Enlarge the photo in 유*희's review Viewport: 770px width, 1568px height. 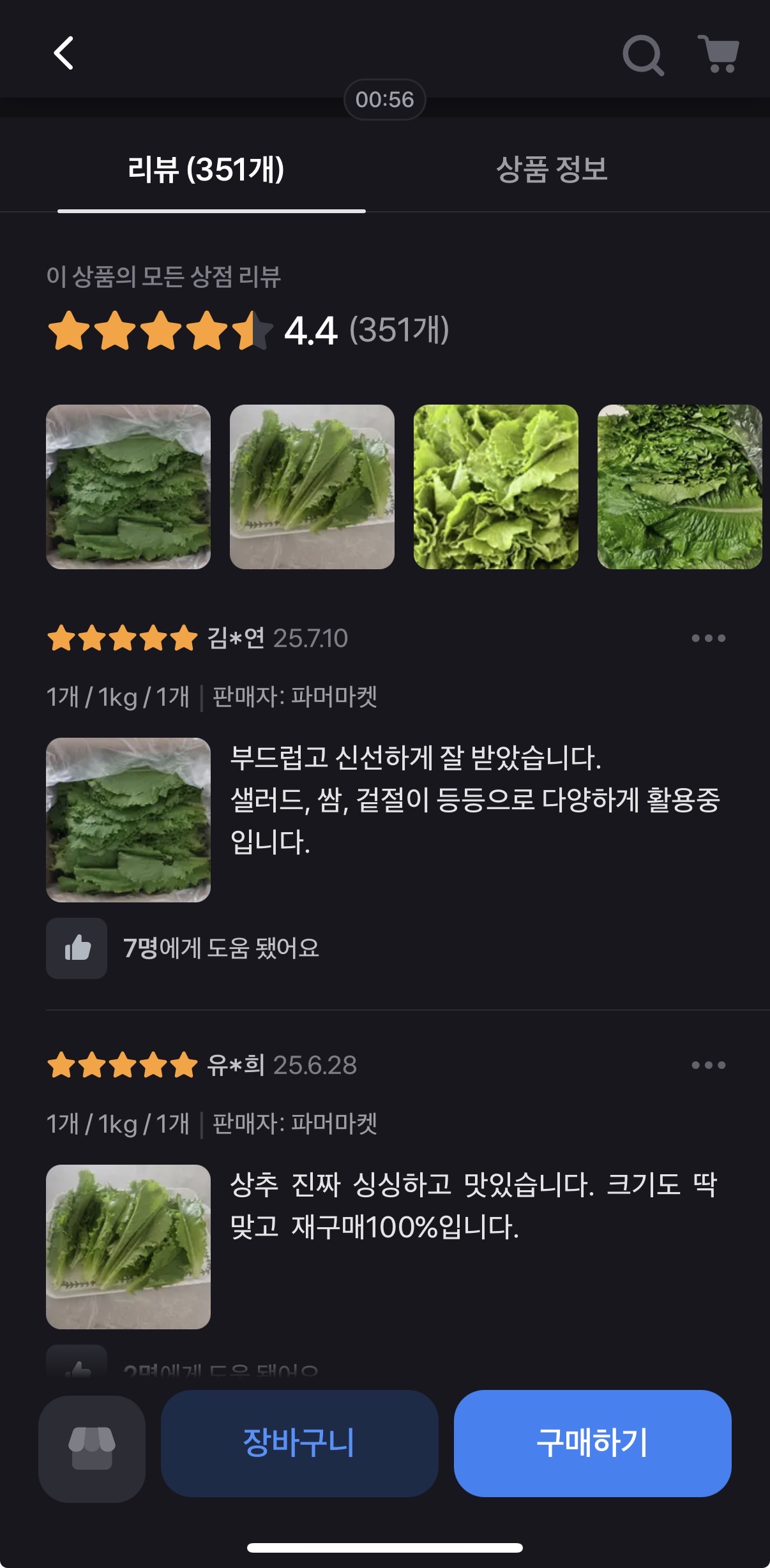tap(128, 1247)
